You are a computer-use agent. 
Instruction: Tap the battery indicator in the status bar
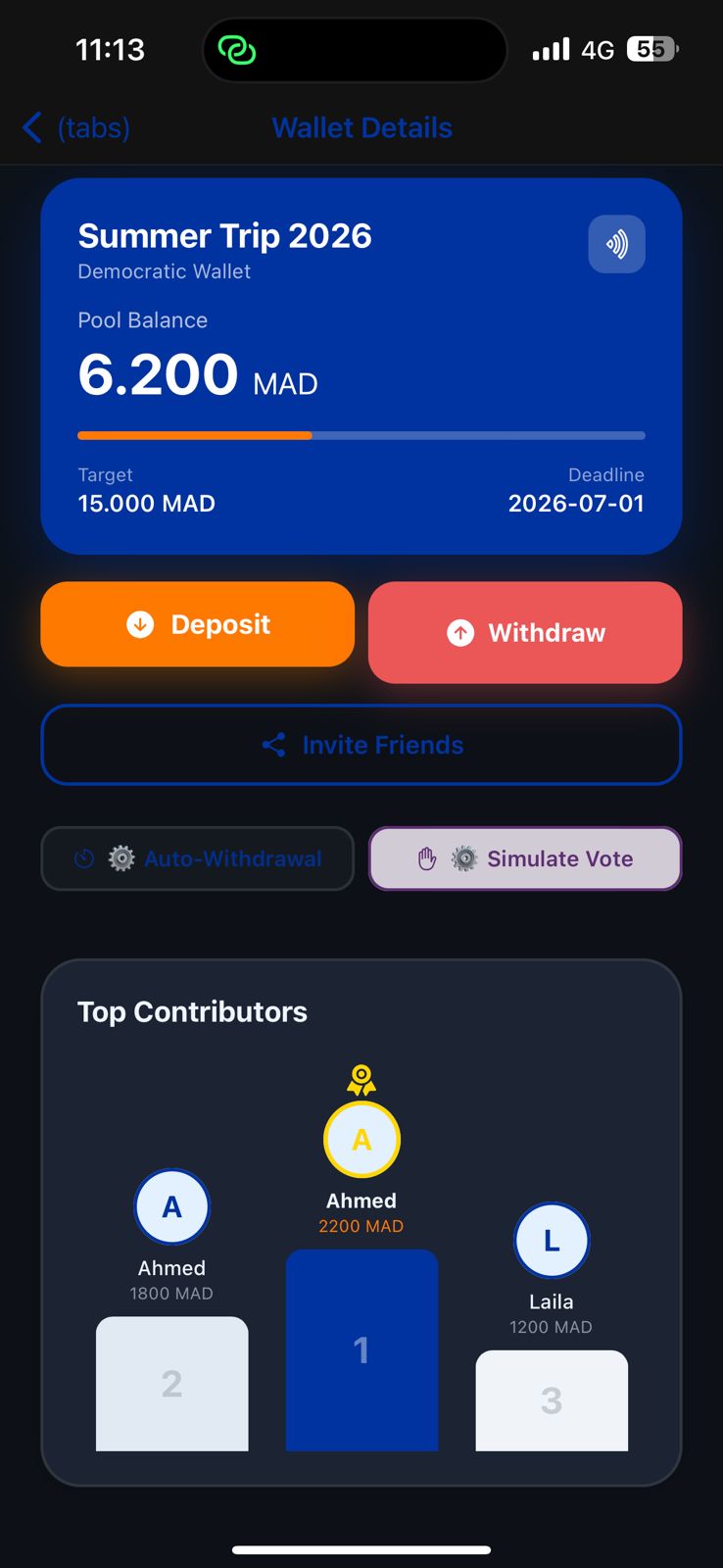pyautogui.click(x=650, y=49)
